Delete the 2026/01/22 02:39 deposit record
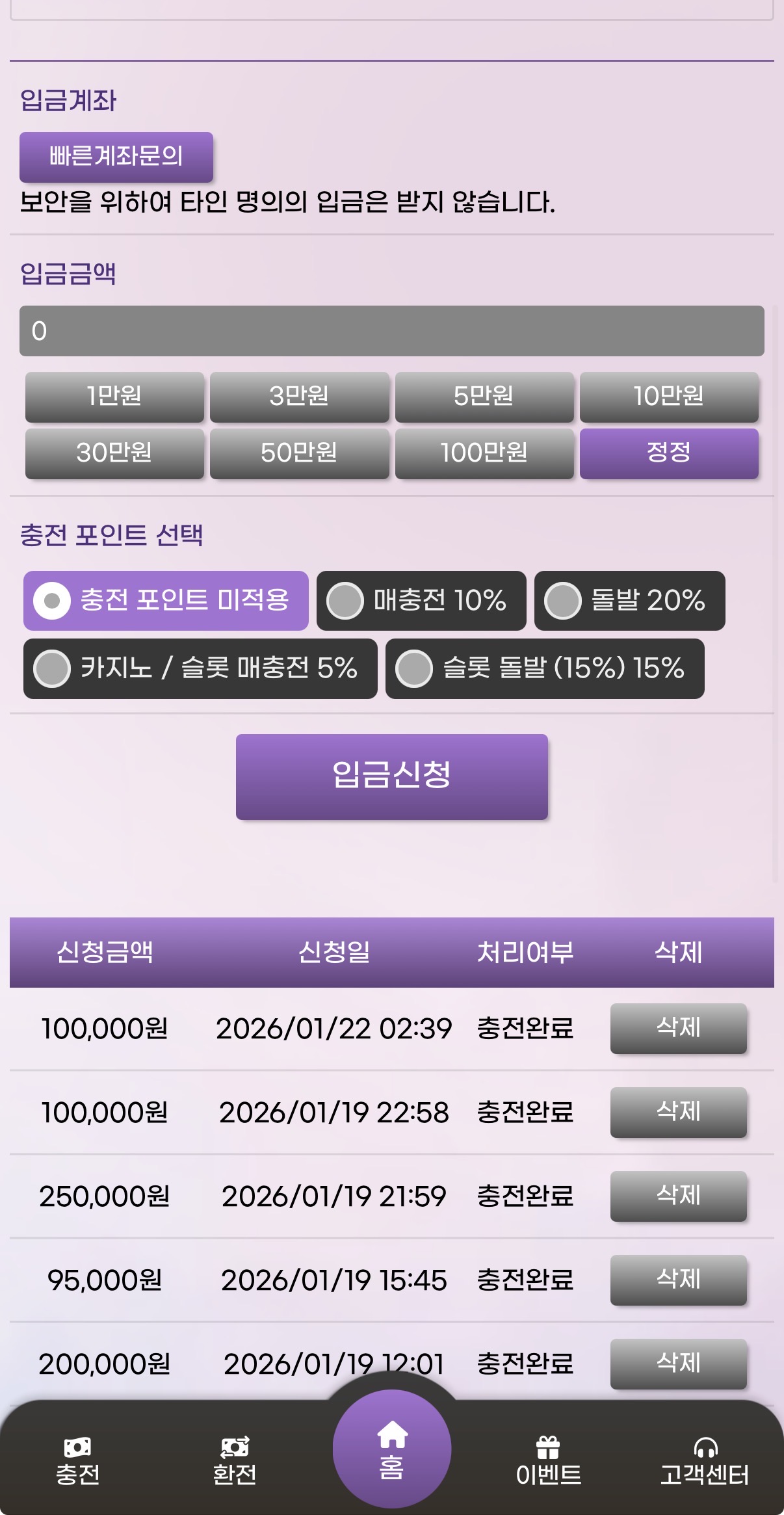 pos(678,1028)
